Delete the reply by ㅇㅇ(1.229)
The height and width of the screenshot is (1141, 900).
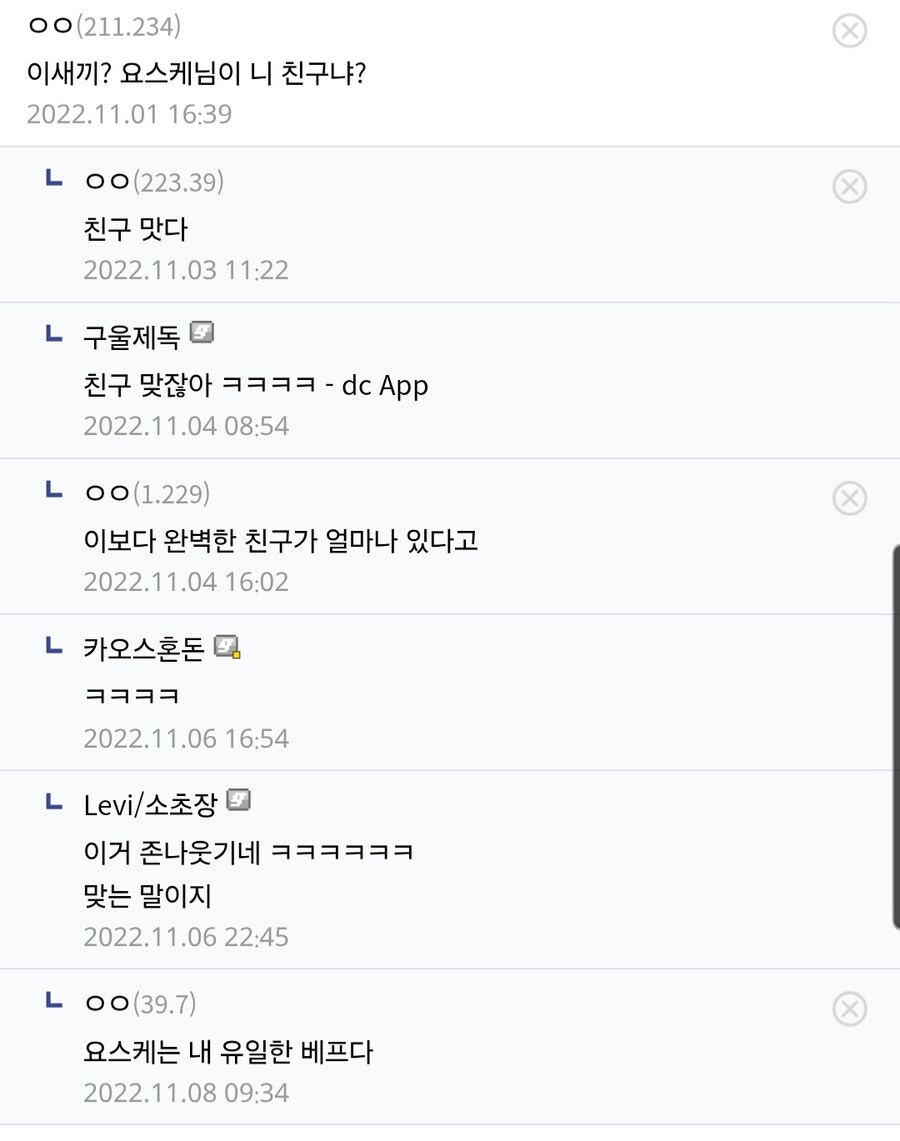click(849, 497)
